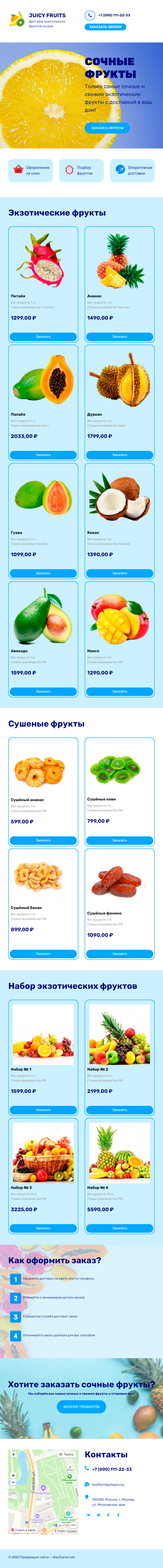This screenshot has height=1568, width=163.
Task: Order Сушёный ананас
Action: [43, 840]
